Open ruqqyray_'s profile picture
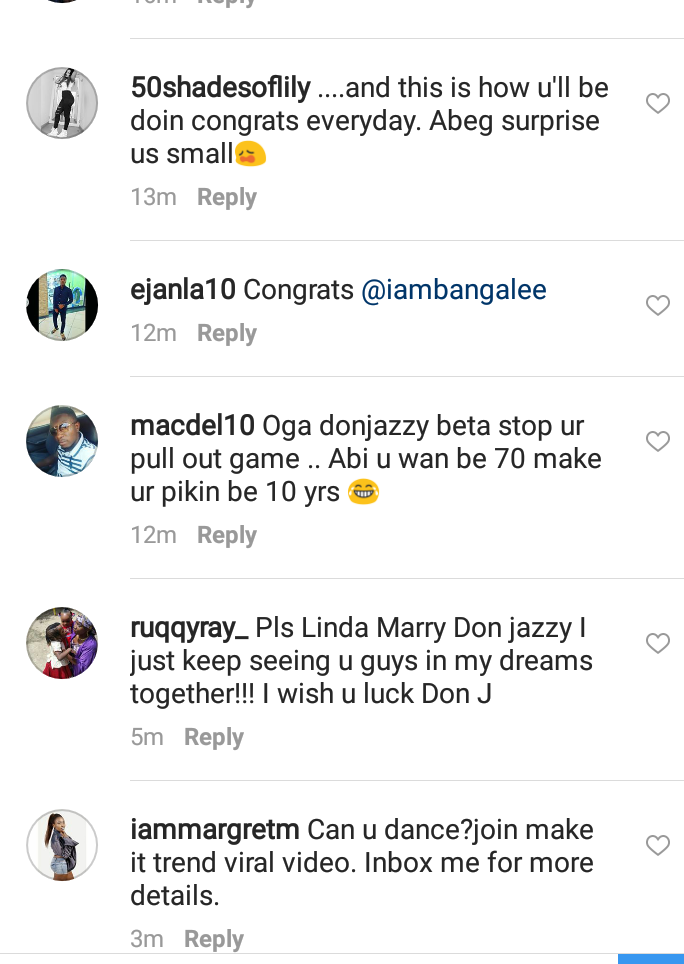This screenshot has width=684, height=964. [x=62, y=643]
